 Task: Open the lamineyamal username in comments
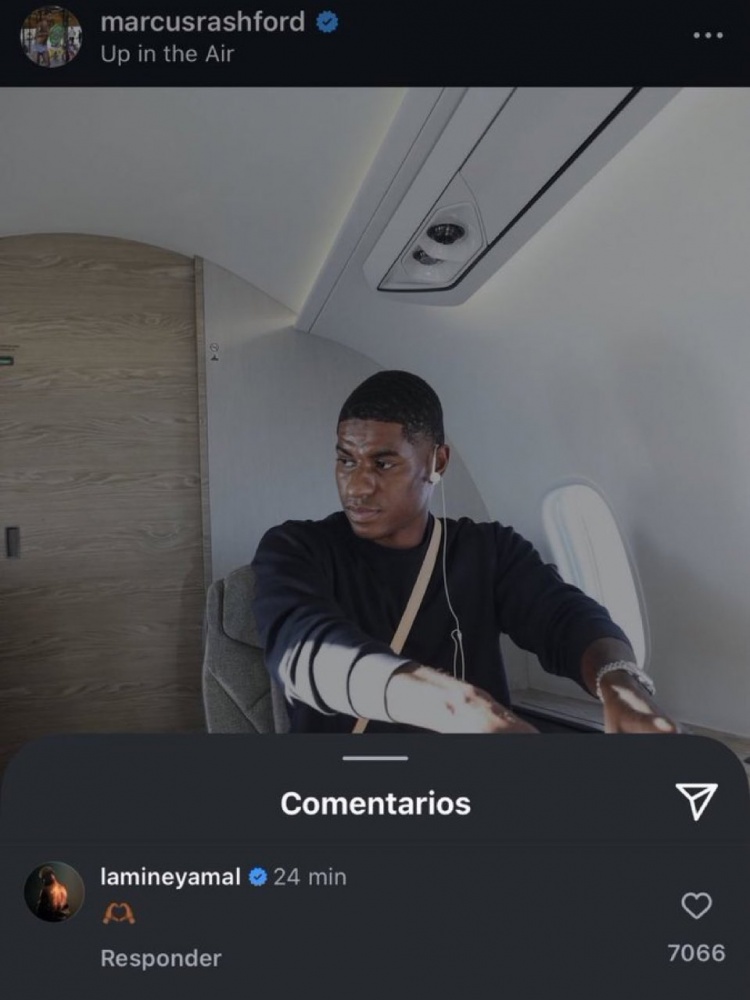click(x=170, y=877)
